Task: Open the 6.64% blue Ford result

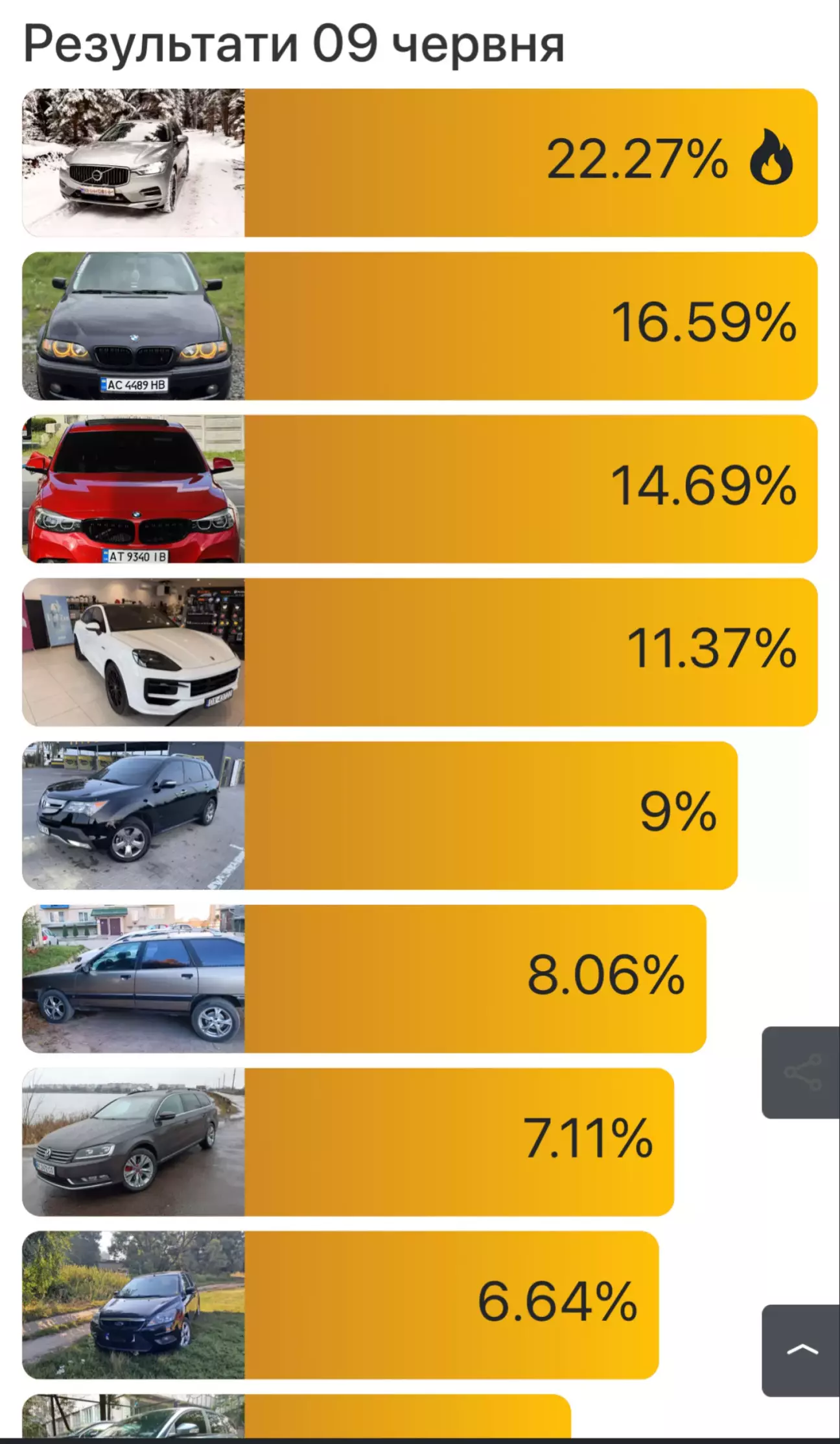Action: click(x=340, y=1305)
